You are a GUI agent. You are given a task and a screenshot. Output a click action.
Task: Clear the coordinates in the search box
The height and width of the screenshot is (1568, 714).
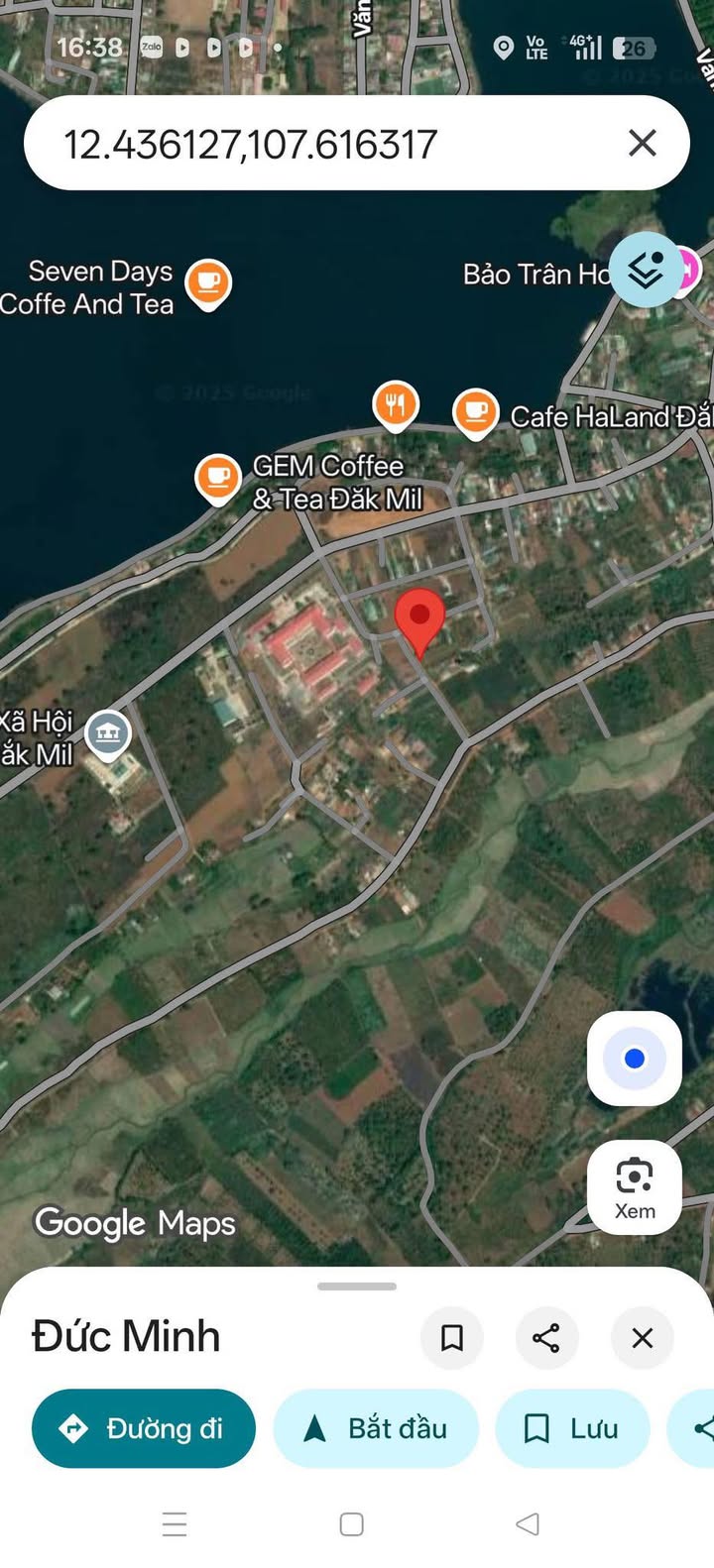tap(643, 144)
